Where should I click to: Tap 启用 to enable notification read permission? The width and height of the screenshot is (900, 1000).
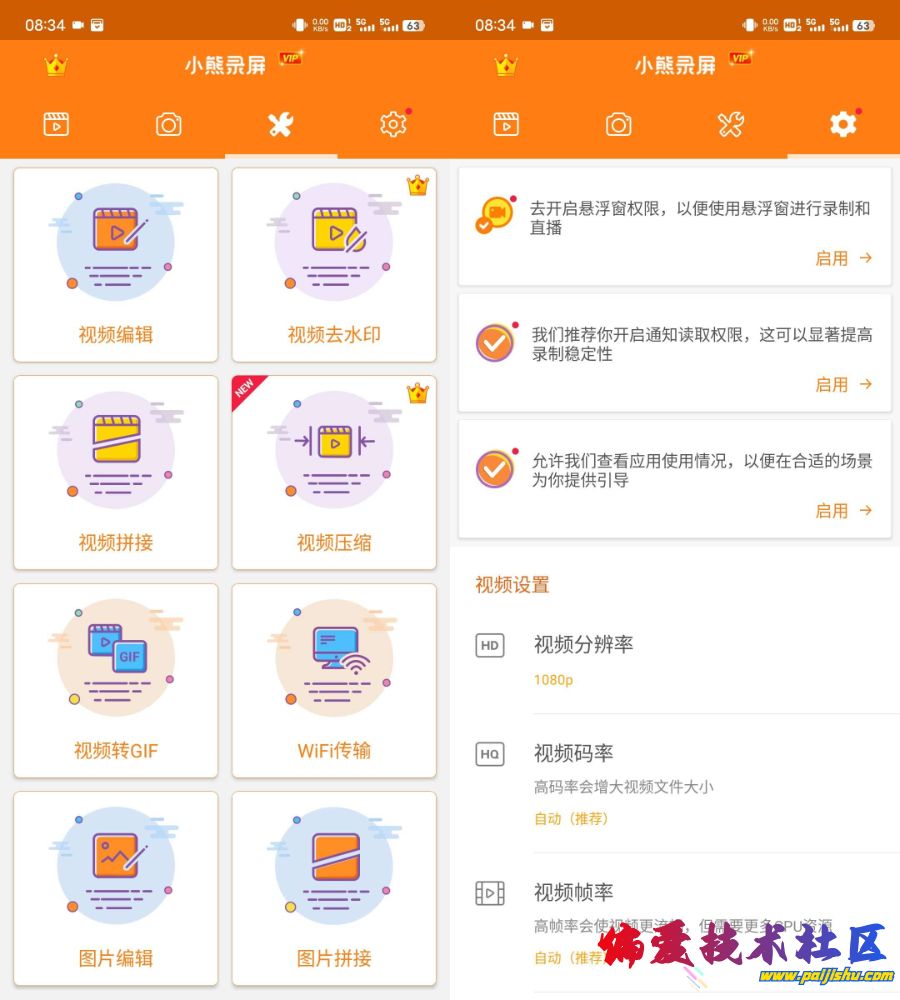point(843,384)
